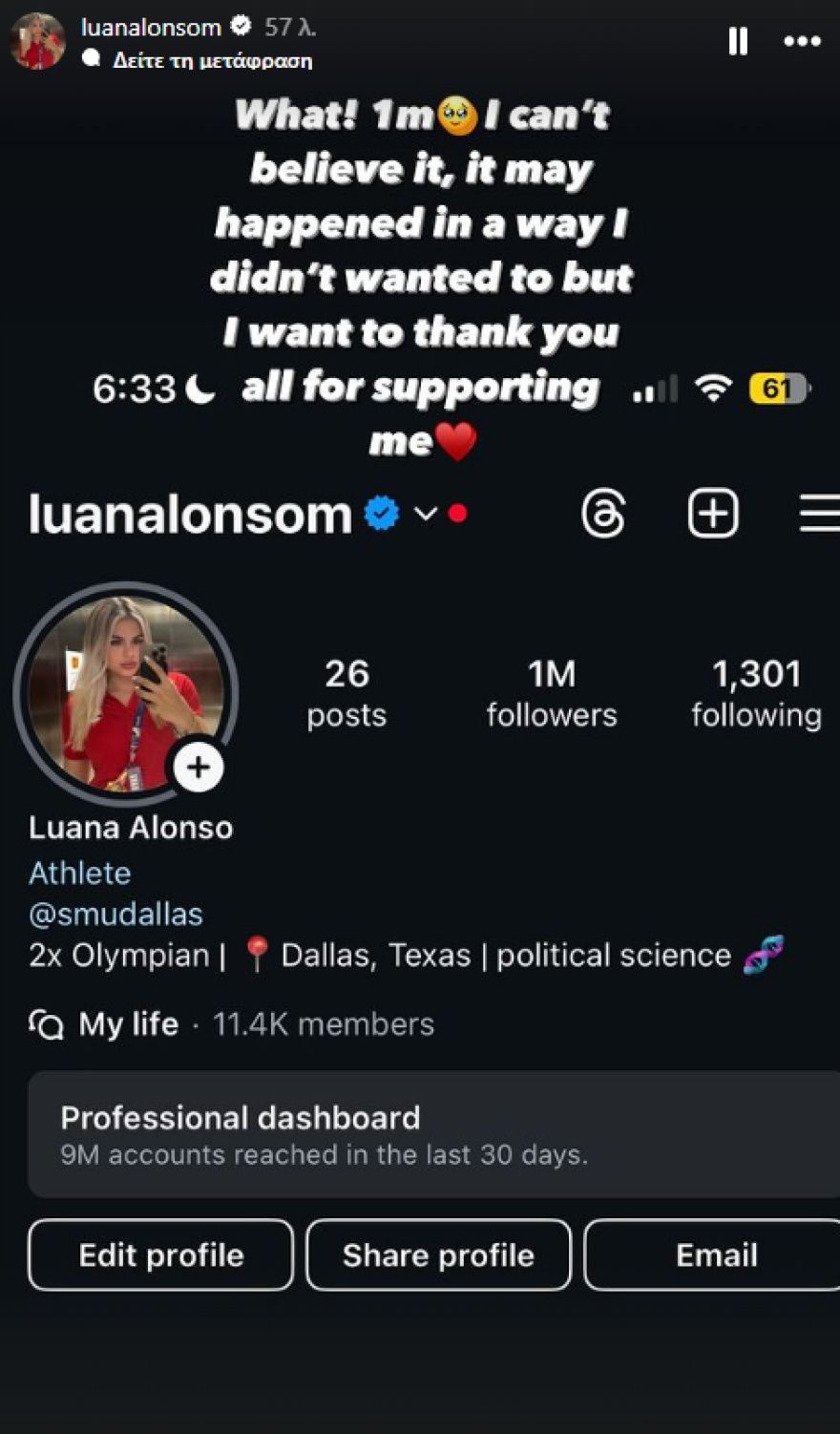840x1434 pixels.
Task: Tap the create new post plus icon
Action: [713, 513]
